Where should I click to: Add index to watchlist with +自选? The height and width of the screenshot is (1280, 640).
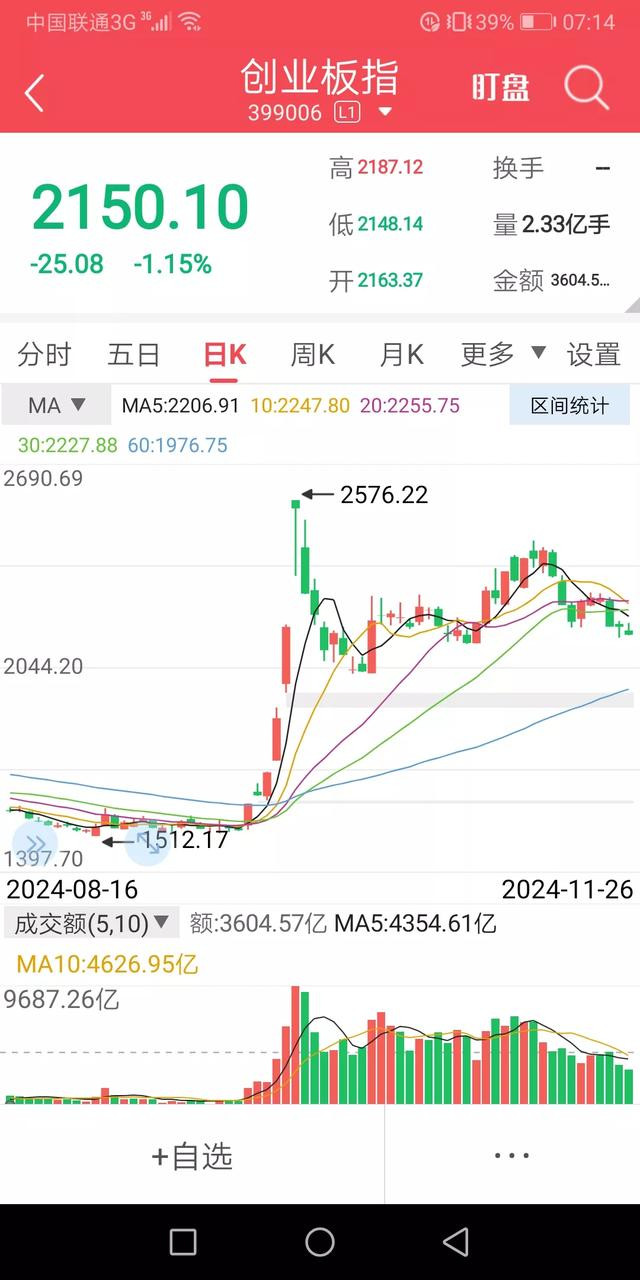[192, 1157]
